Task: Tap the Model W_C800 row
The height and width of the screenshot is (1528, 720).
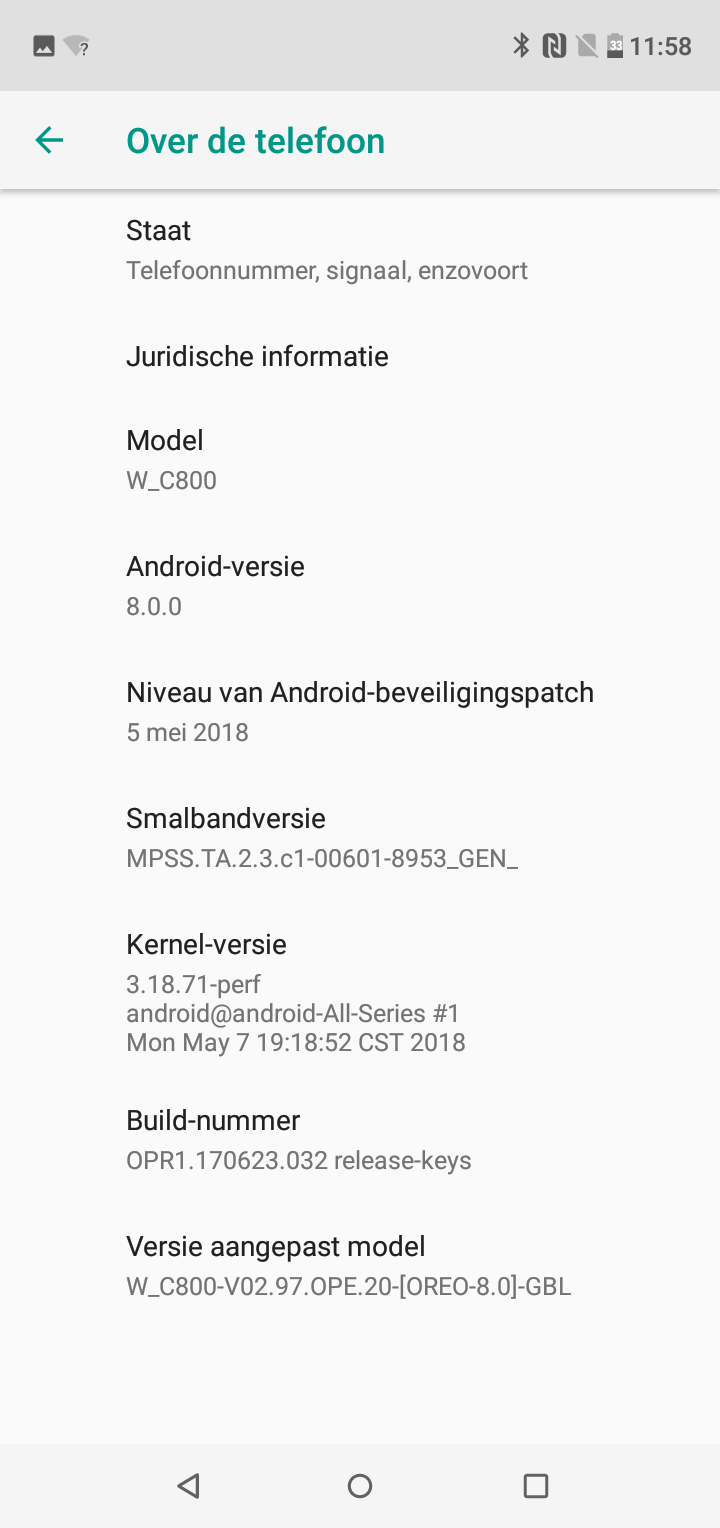Action: (360, 460)
